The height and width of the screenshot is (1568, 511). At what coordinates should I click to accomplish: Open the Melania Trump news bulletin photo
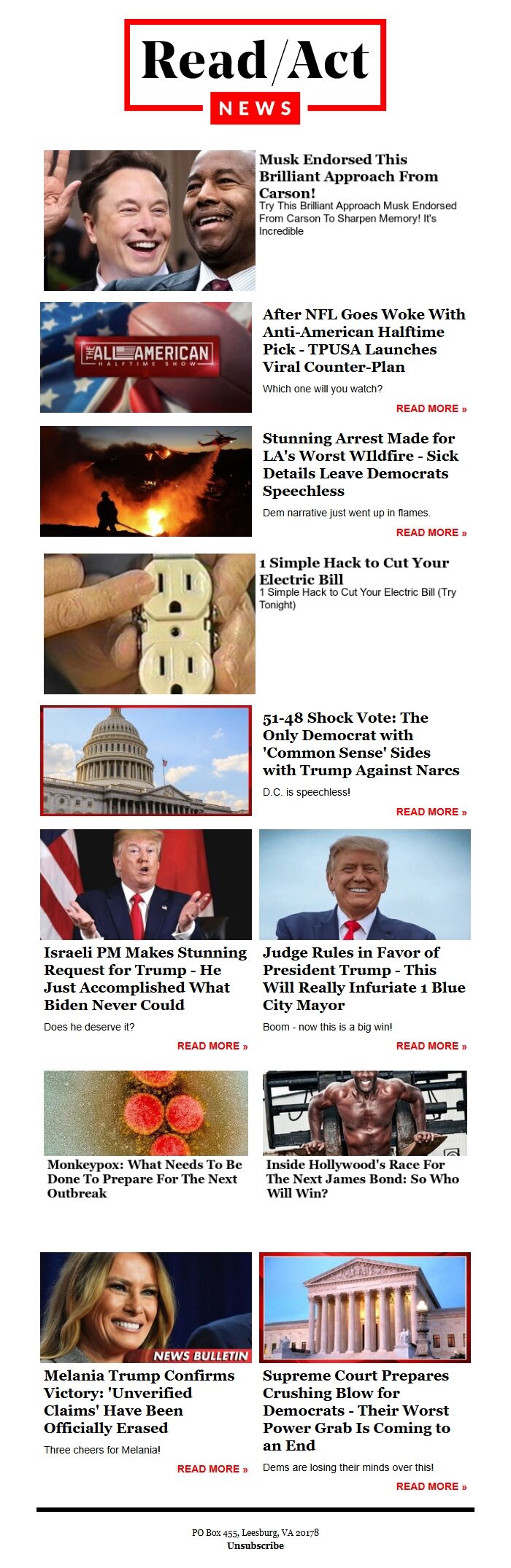point(146,1308)
